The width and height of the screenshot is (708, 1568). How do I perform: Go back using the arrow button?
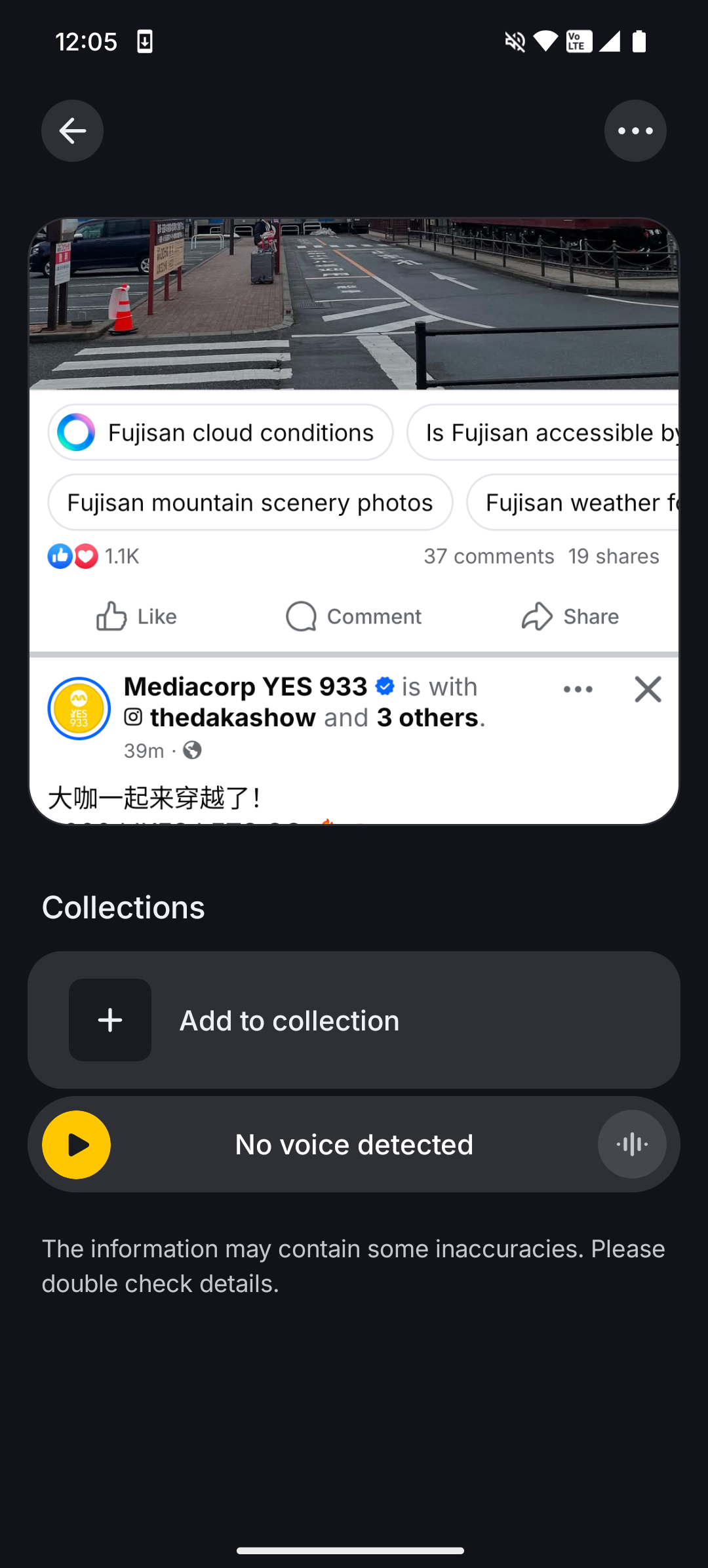(72, 131)
